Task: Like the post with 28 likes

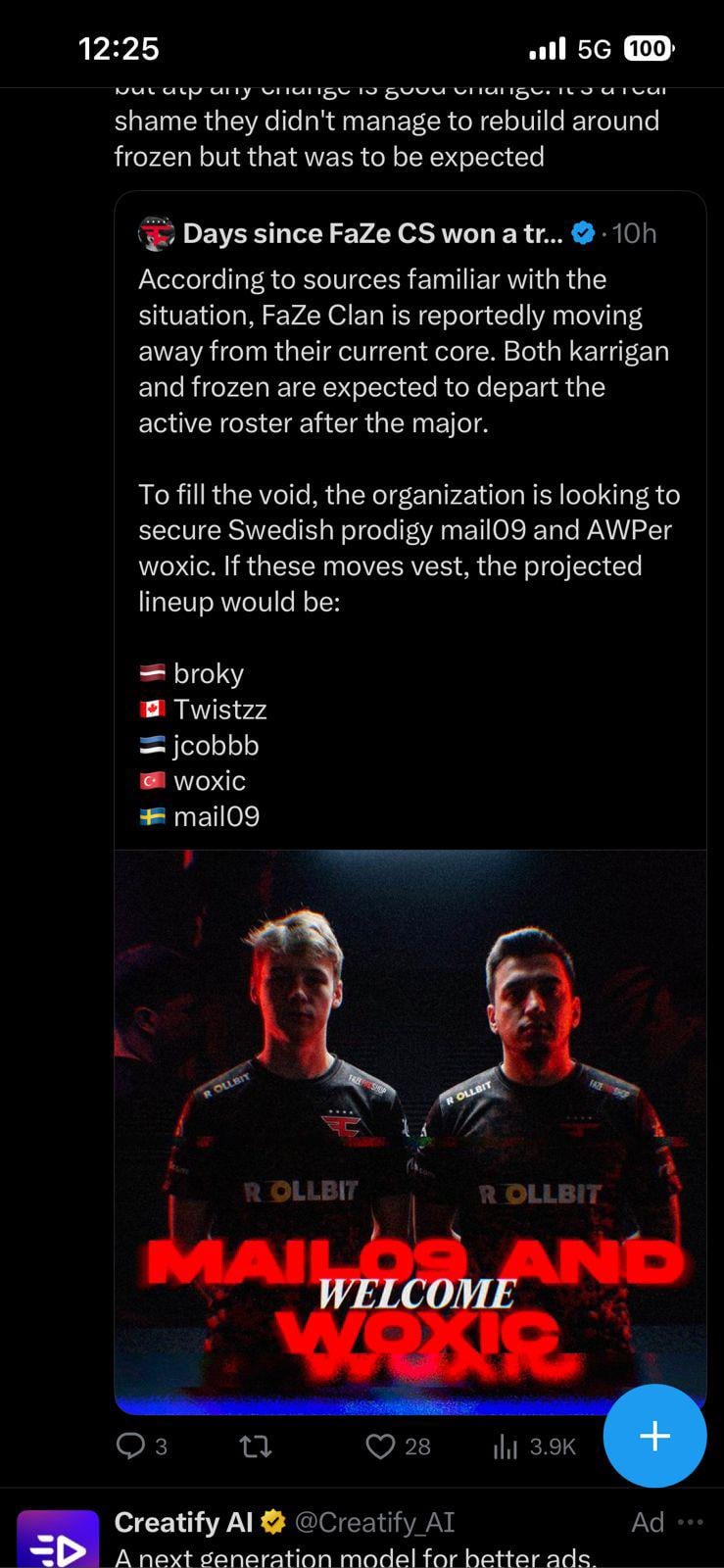Action: (x=380, y=1445)
